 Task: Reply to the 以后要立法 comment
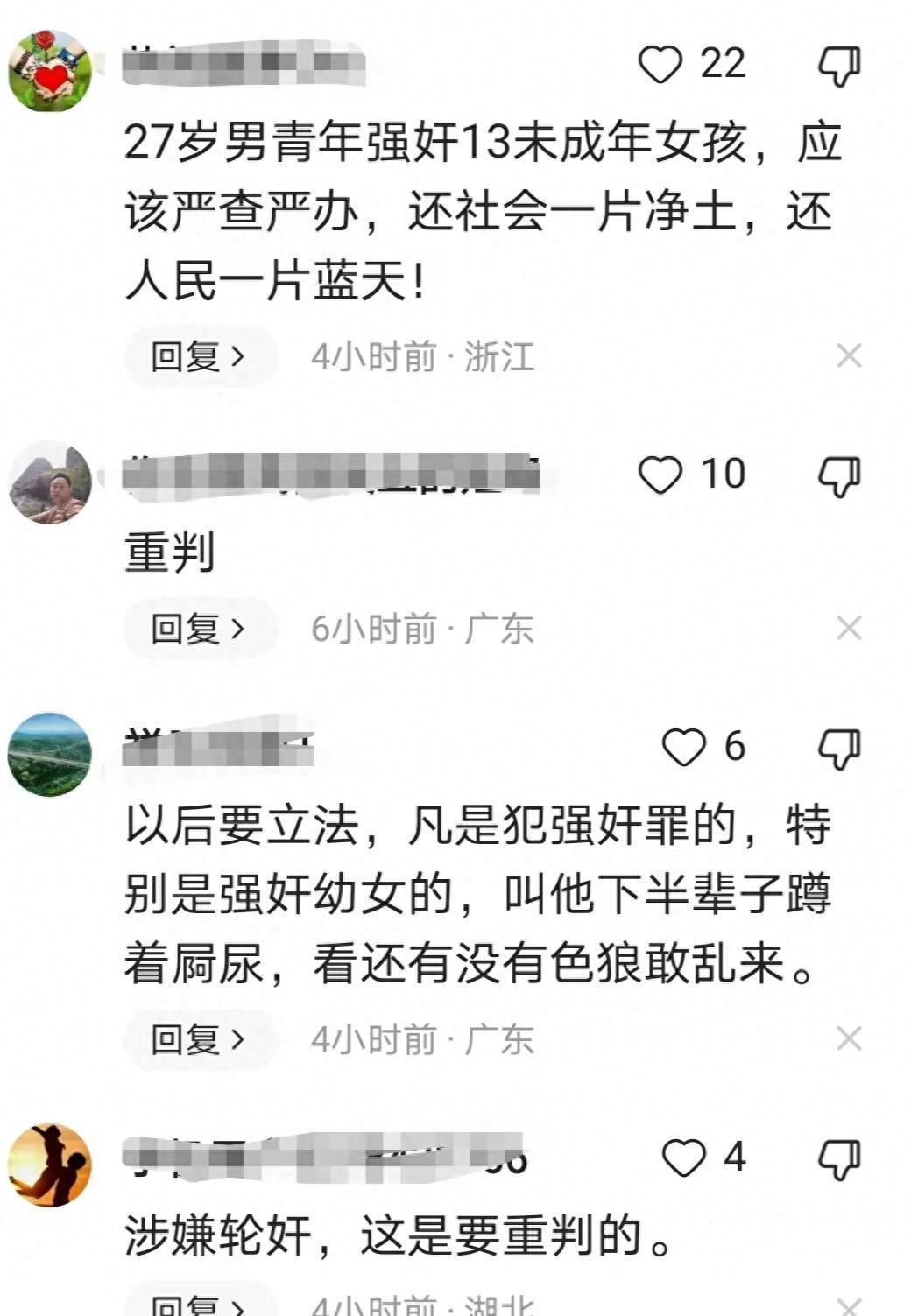(x=199, y=1039)
